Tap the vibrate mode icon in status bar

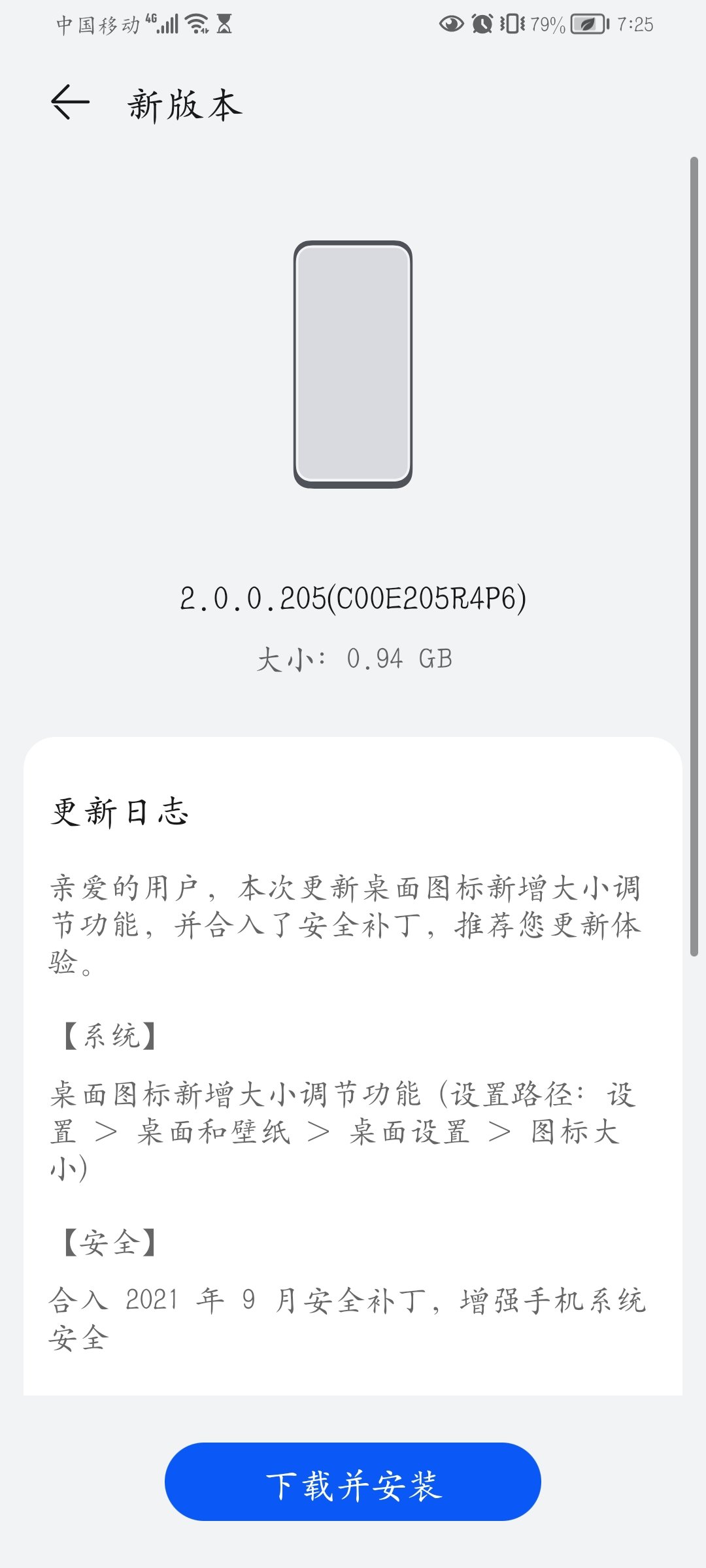point(512,24)
